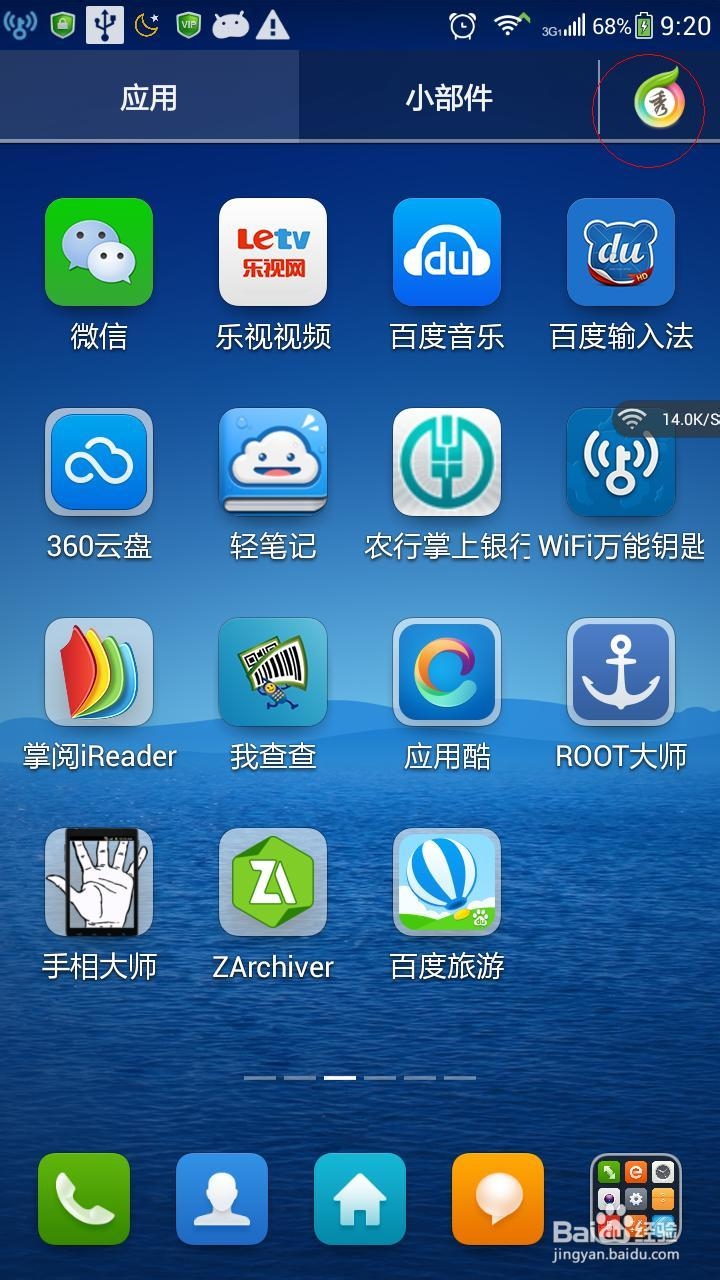Launch WiFi万能钥匙 app
The image size is (720, 1280).
point(620,463)
